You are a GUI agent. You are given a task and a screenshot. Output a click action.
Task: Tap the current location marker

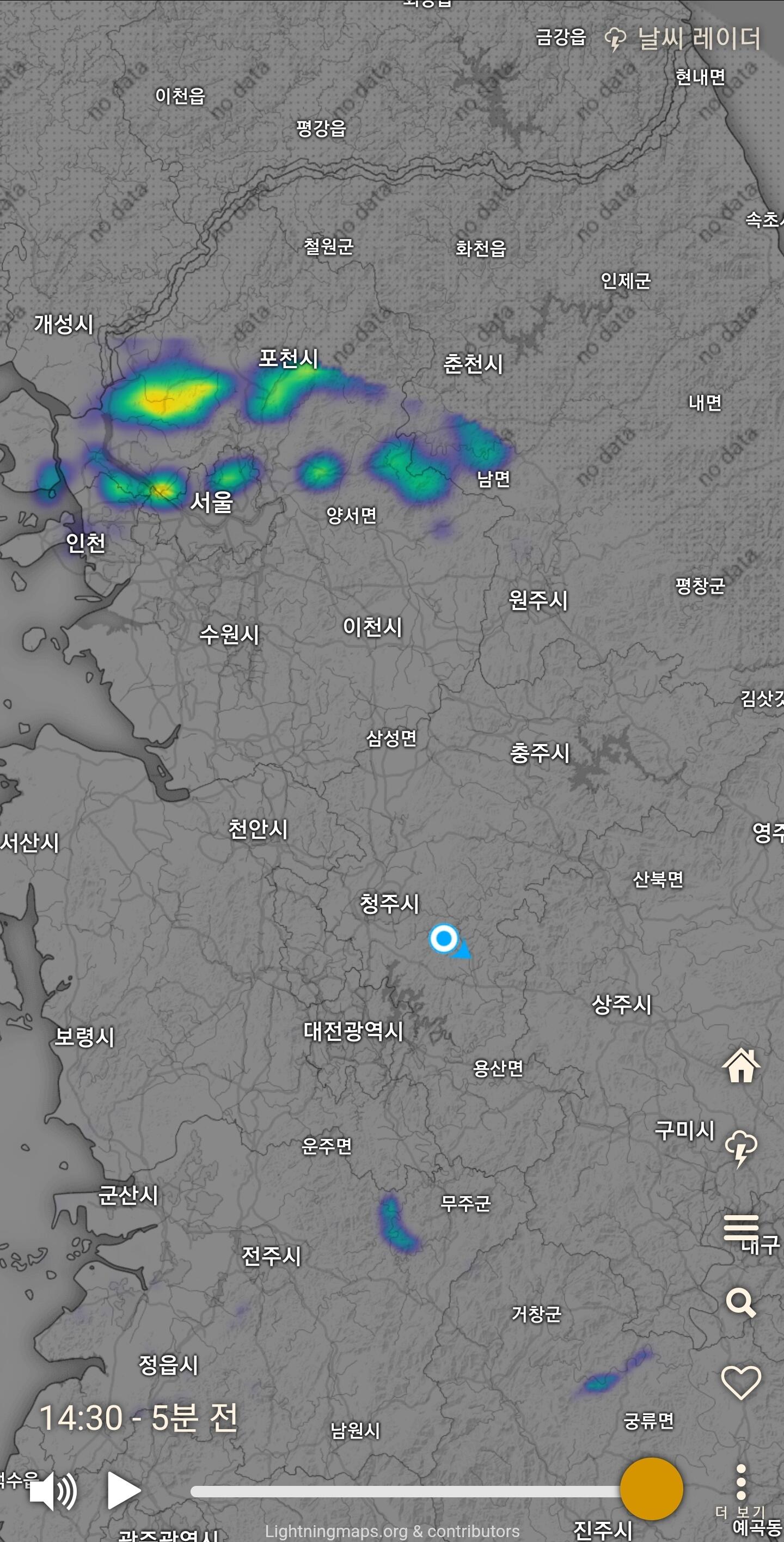[444, 938]
